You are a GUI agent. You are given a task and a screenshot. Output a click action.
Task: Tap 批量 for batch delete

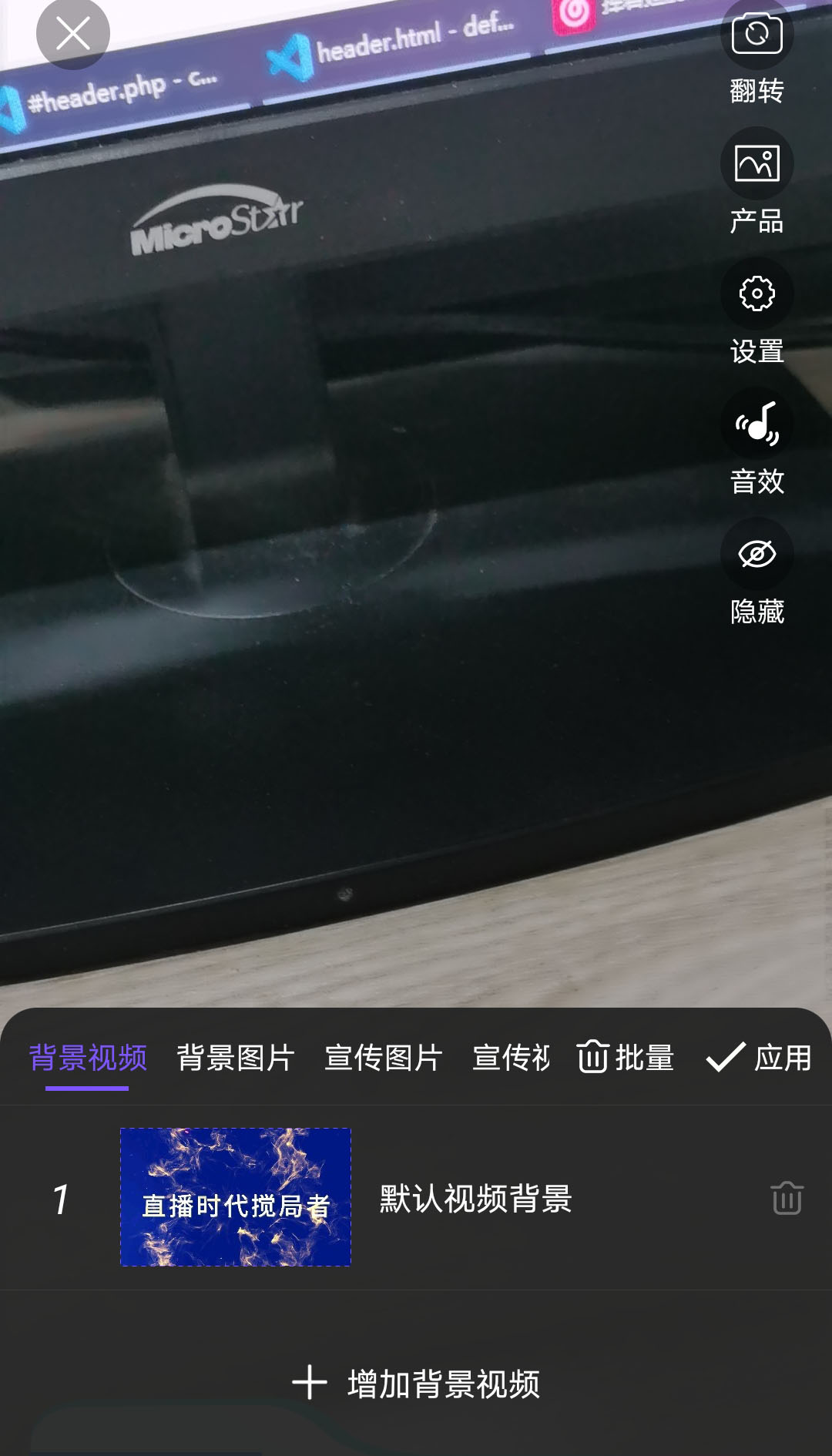[626, 1058]
